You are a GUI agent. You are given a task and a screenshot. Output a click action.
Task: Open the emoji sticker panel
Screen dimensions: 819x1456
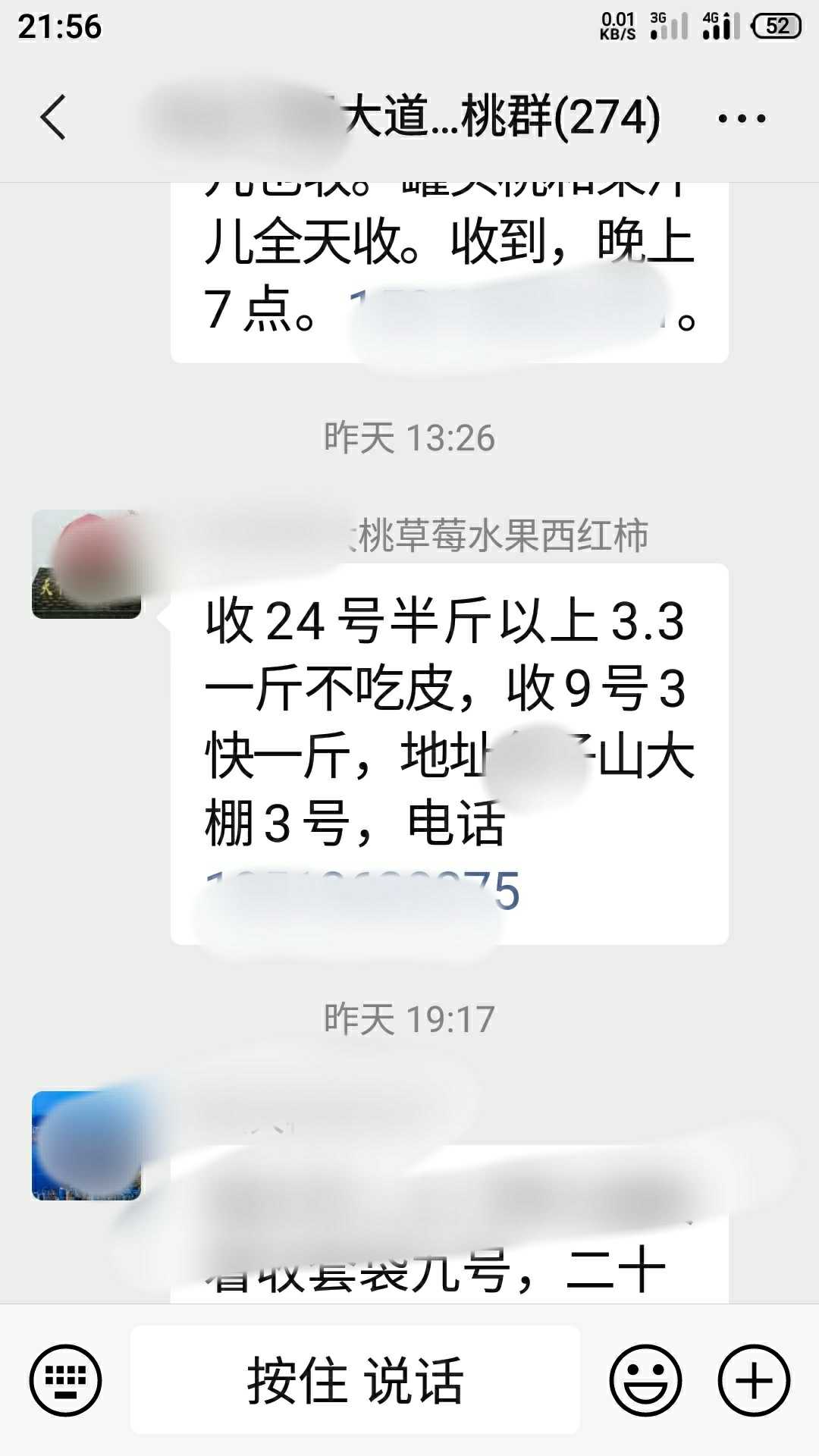645,1380
